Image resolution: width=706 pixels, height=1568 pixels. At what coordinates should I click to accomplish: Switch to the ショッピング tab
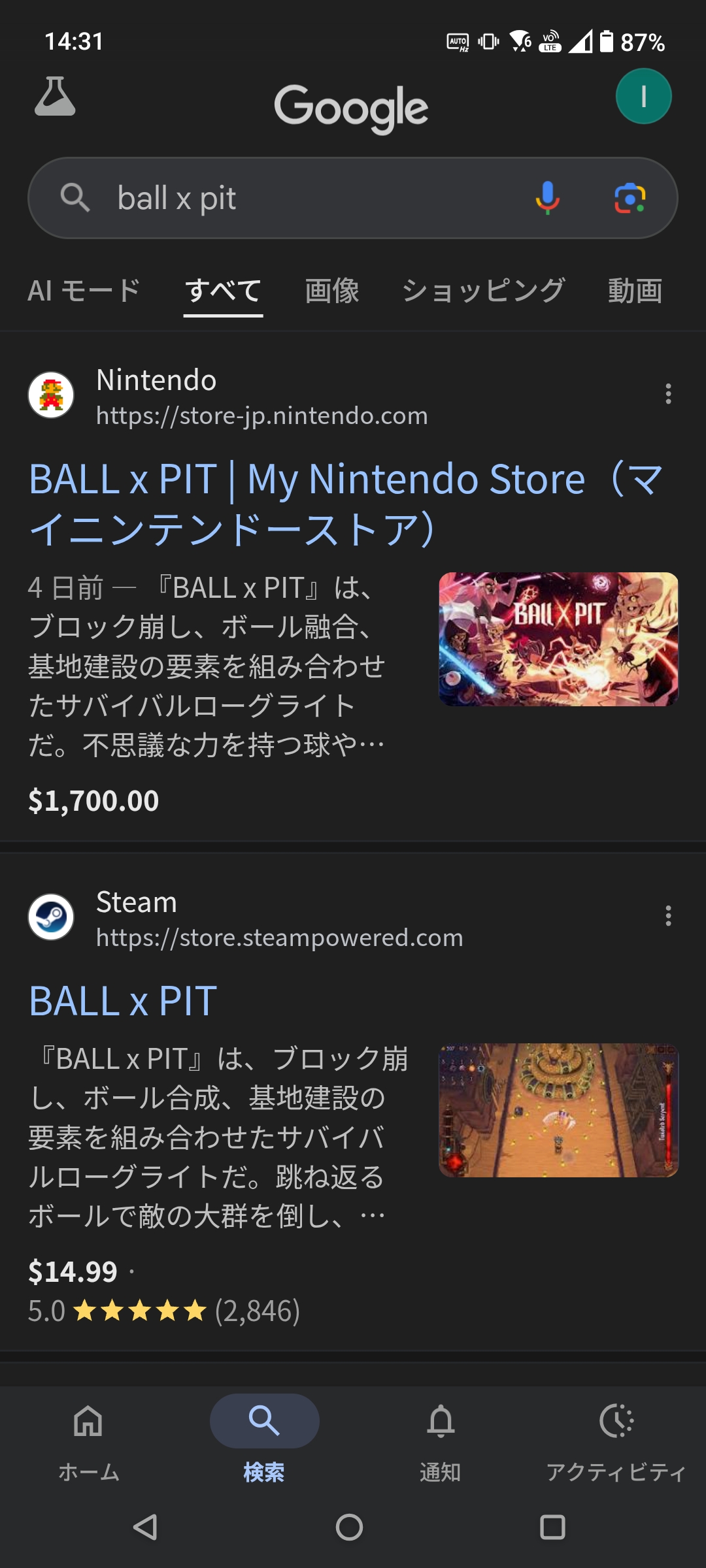click(483, 291)
